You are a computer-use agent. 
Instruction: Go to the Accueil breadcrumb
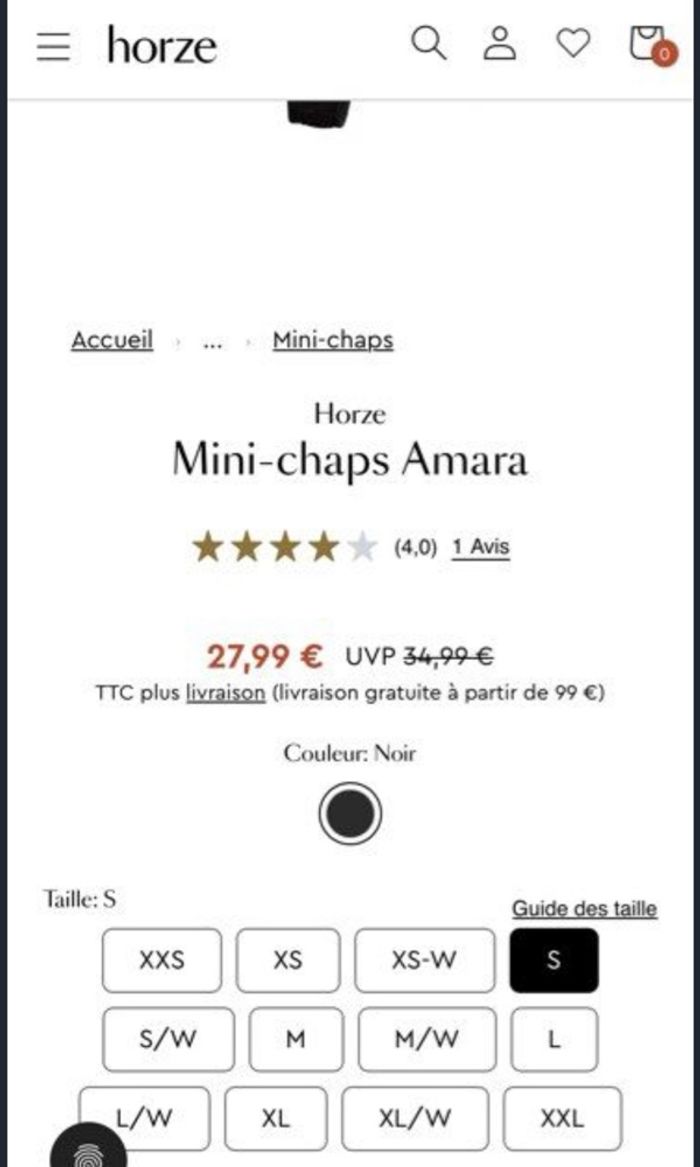112,340
